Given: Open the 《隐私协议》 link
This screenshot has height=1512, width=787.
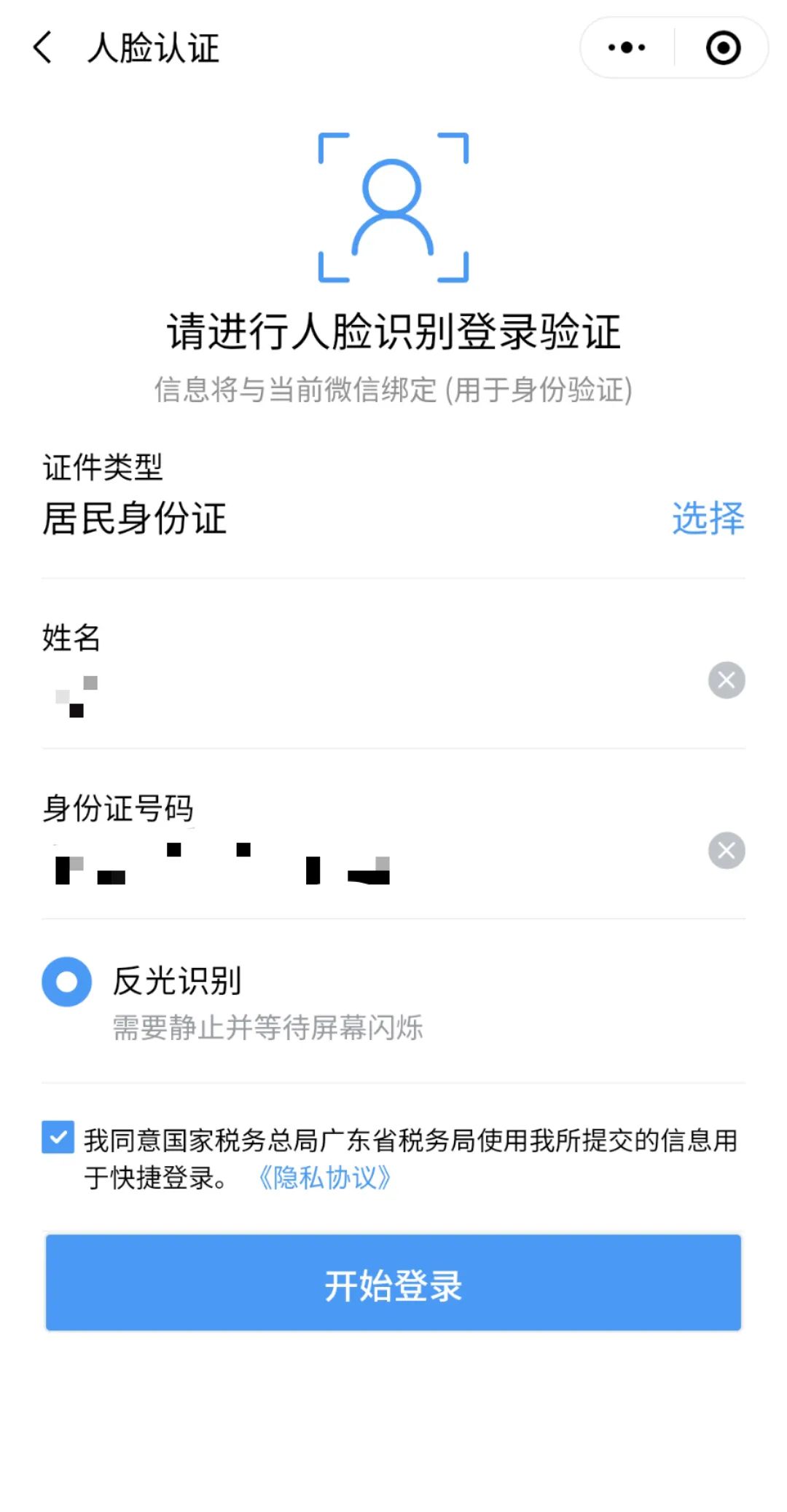Looking at the screenshot, I should coord(324,1177).
